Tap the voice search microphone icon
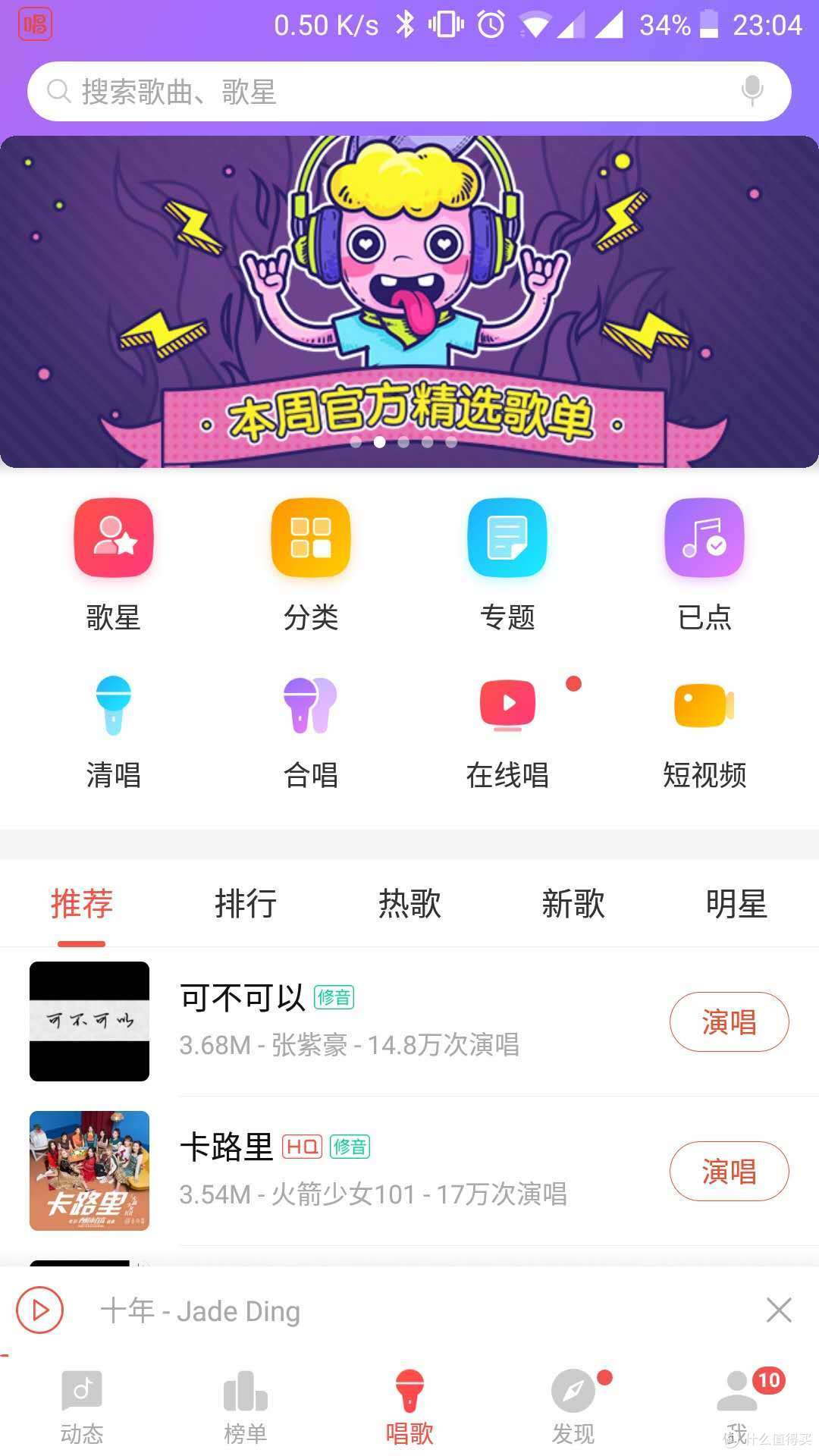The width and height of the screenshot is (819, 1456). (752, 91)
